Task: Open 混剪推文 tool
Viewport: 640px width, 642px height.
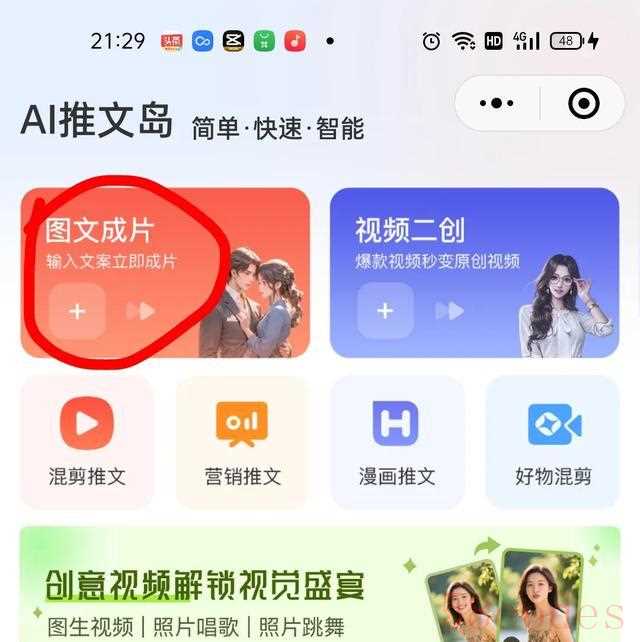Action: [x=87, y=442]
